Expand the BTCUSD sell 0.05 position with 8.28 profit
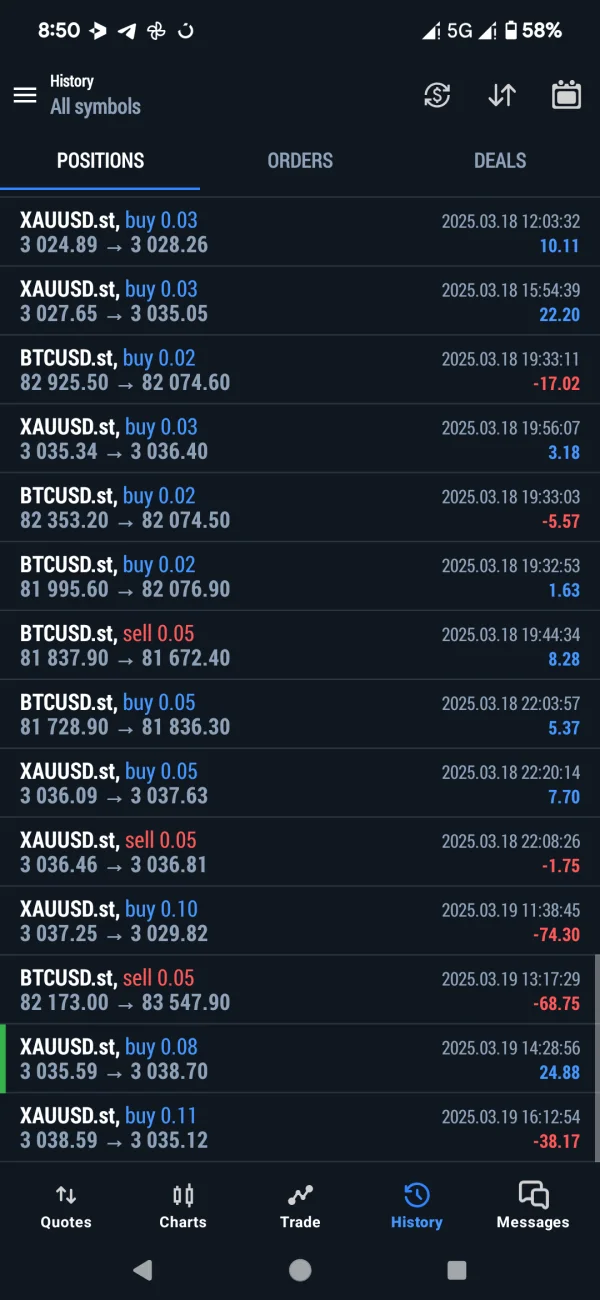This screenshot has width=600, height=1300. click(300, 646)
